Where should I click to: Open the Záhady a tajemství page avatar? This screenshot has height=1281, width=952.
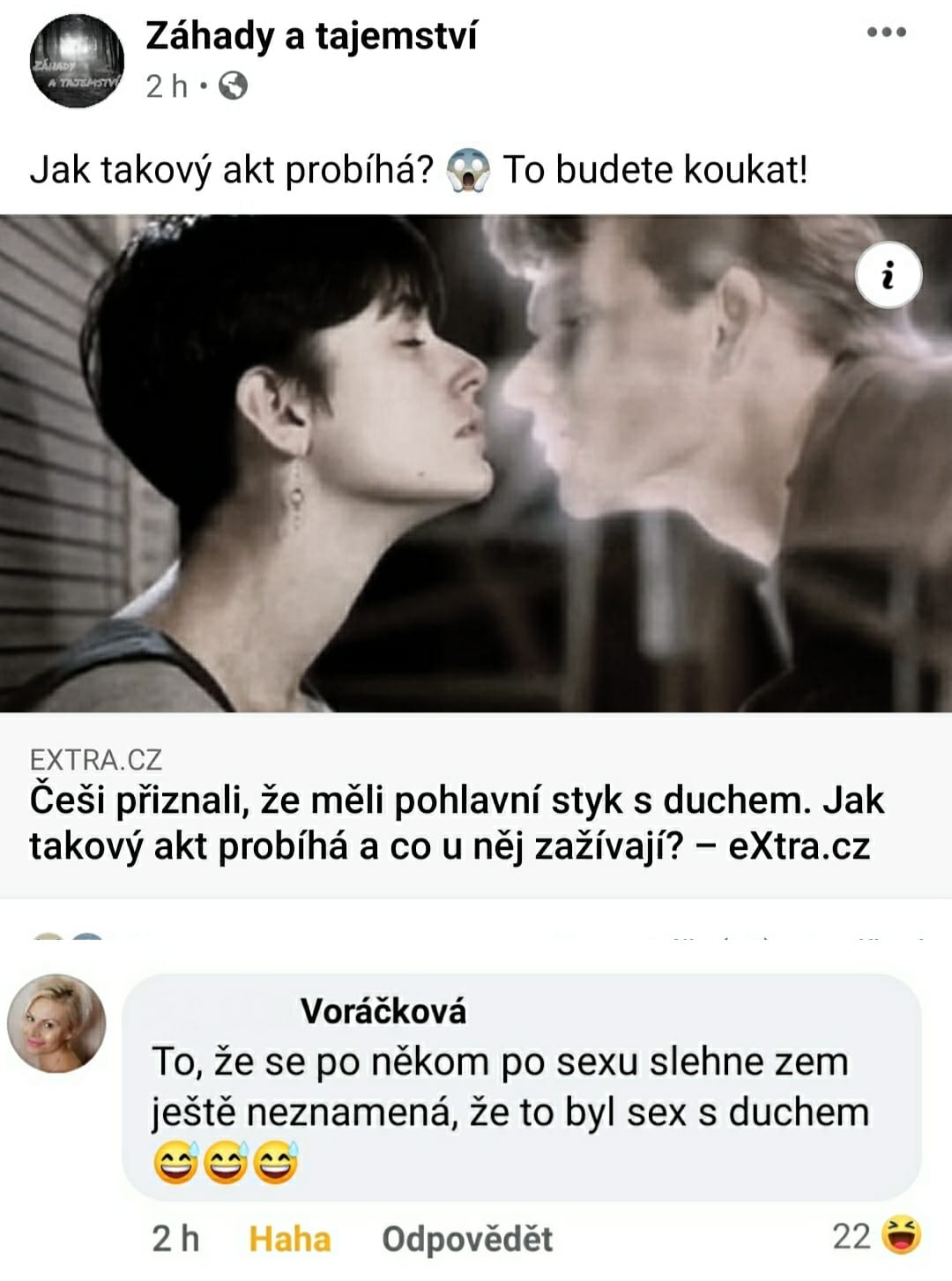click(x=77, y=61)
